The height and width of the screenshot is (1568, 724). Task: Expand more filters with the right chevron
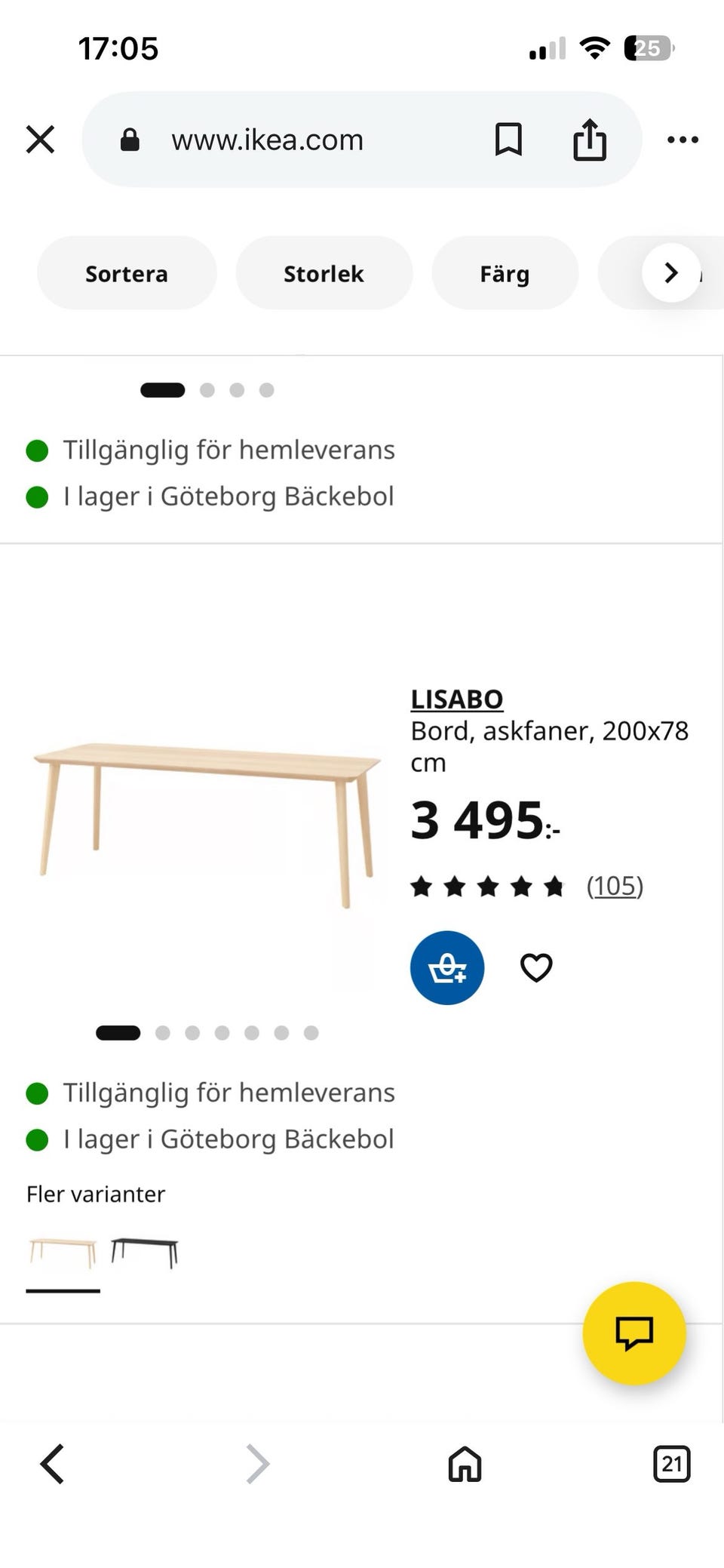[x=670, y=273]
